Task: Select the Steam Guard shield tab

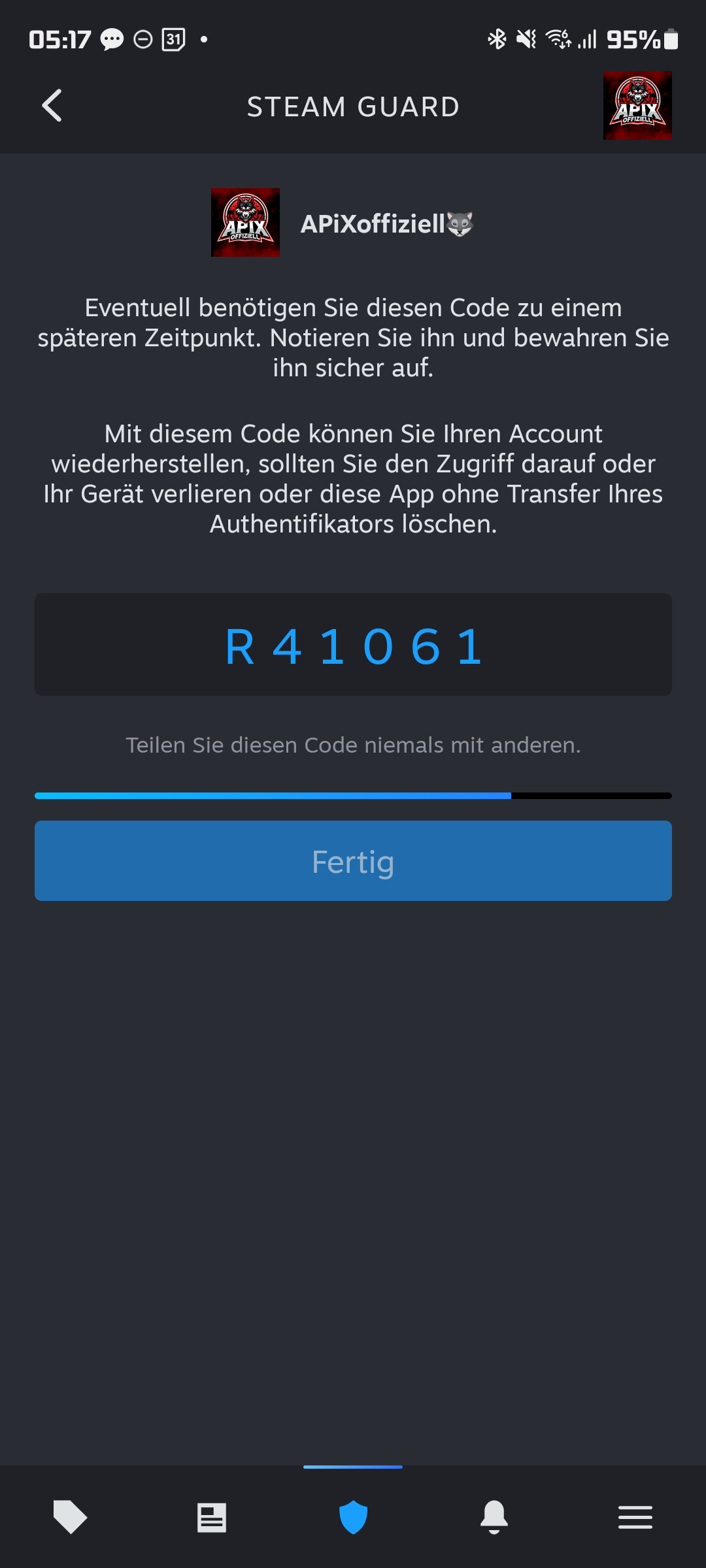Action: [353, 1516]
